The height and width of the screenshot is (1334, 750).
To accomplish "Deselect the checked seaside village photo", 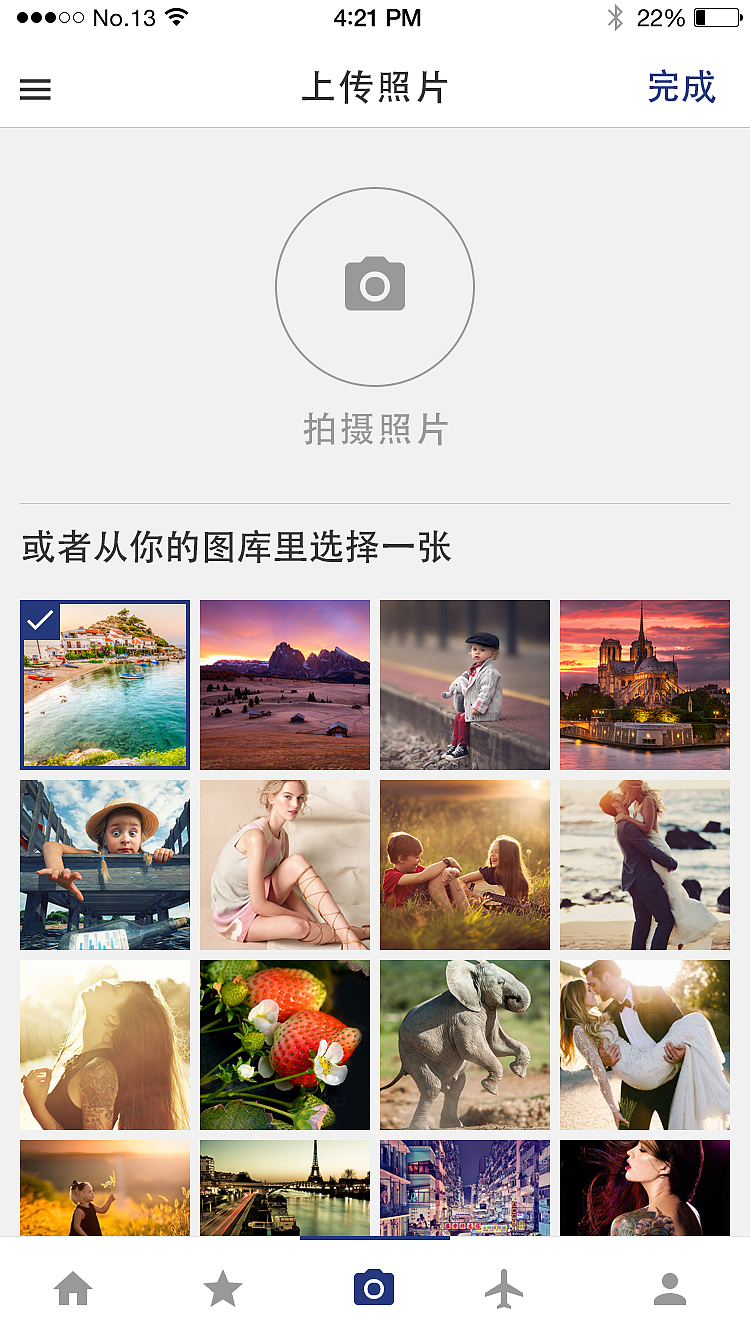I will 105,685.
